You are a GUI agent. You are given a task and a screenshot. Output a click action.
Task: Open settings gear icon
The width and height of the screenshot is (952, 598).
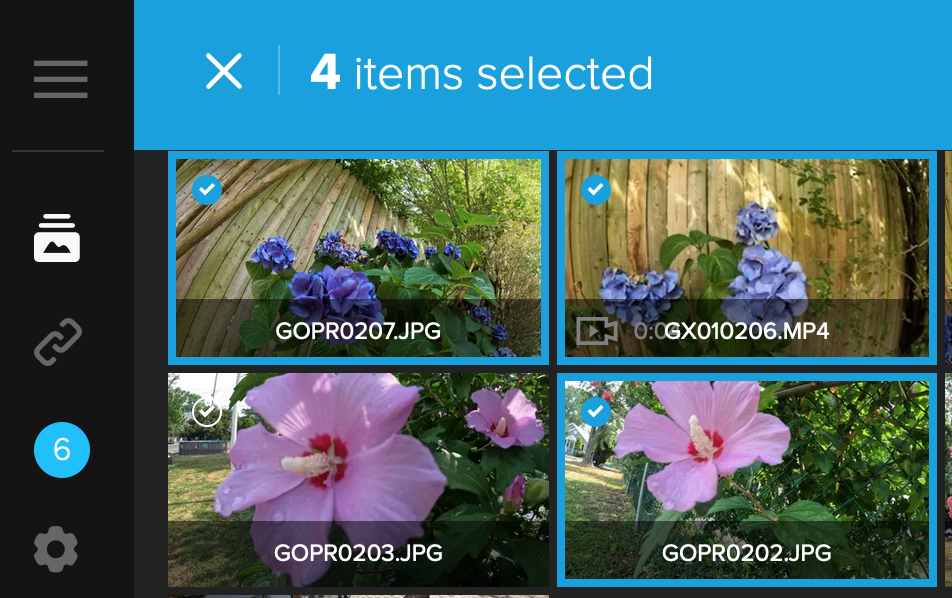[x=56, y=549]
